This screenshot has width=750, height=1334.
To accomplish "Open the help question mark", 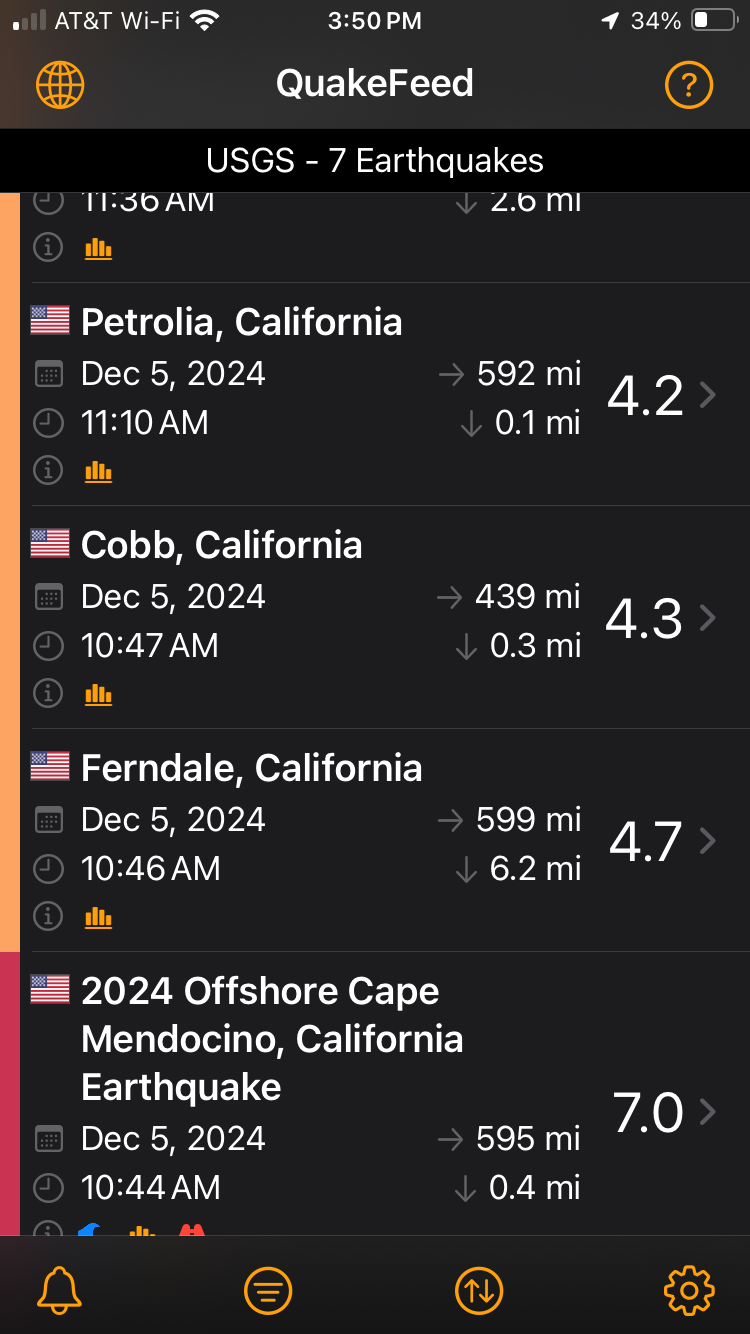I will tap(689, 84).
